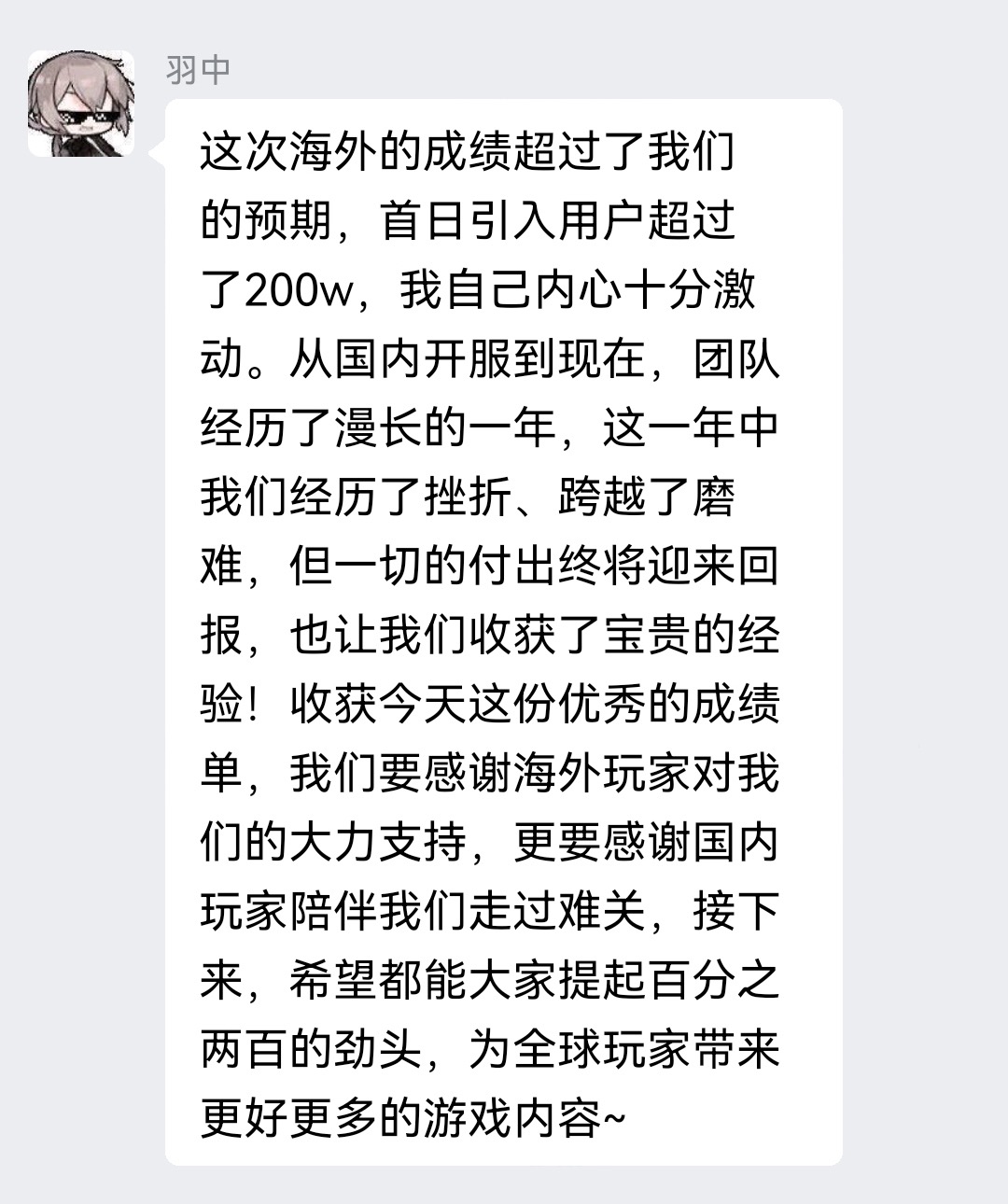
Task: Open 羽中's profile via the avatar
Action: [x=81, y=105]
